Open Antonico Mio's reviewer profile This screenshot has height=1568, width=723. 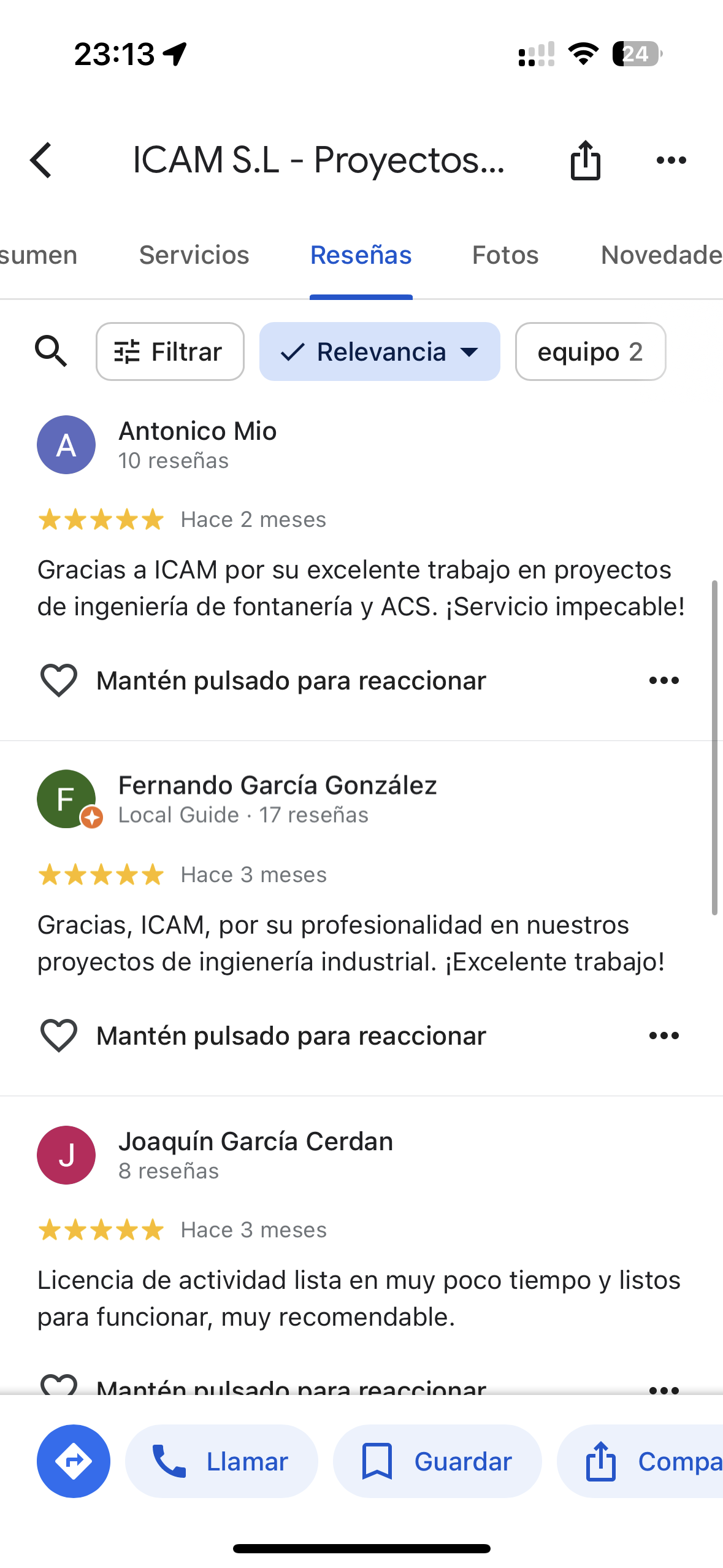point(197,431)
